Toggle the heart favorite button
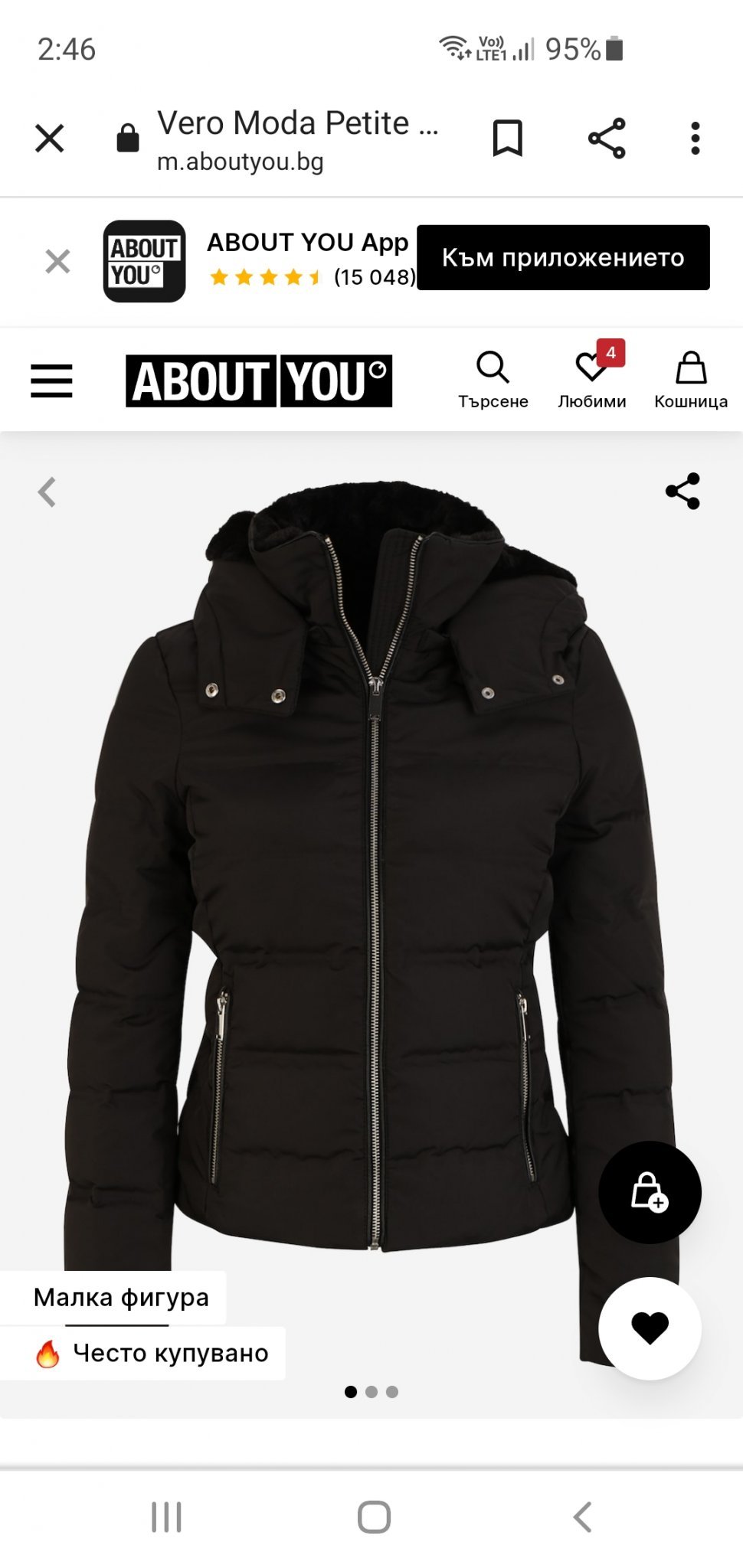 pyautogui.click(x=649, y=1328)
